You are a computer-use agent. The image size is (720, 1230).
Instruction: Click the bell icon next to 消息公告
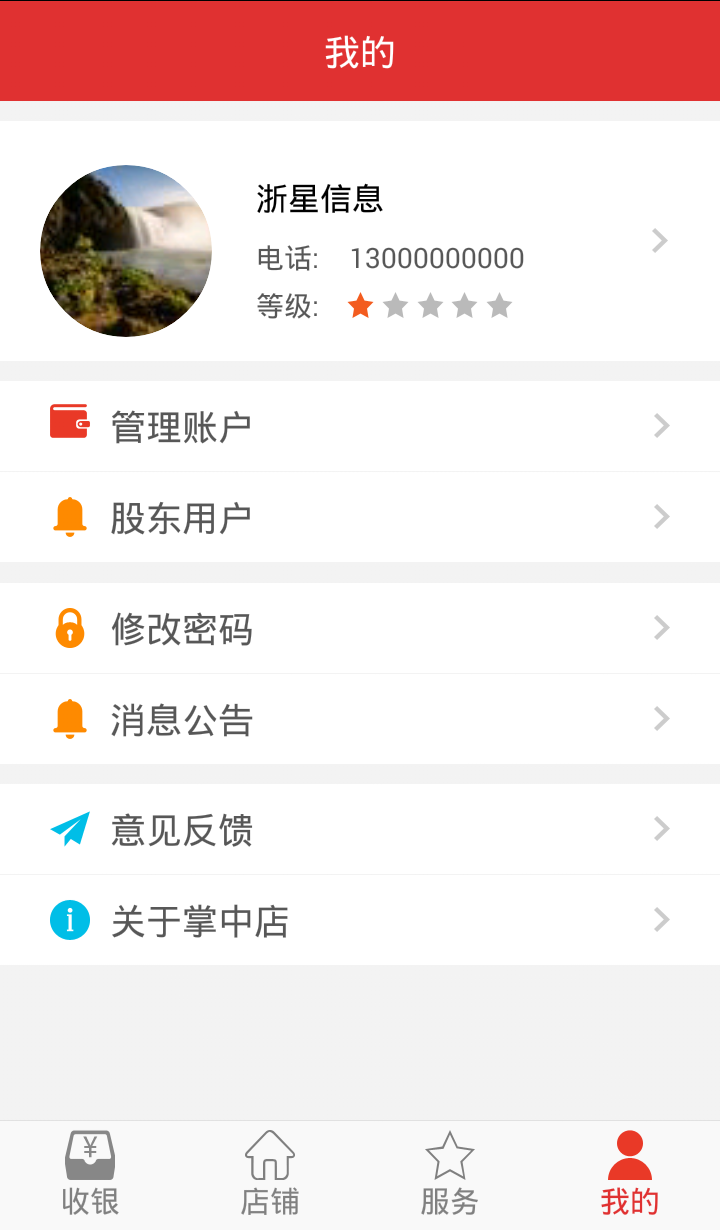[68, 718]
